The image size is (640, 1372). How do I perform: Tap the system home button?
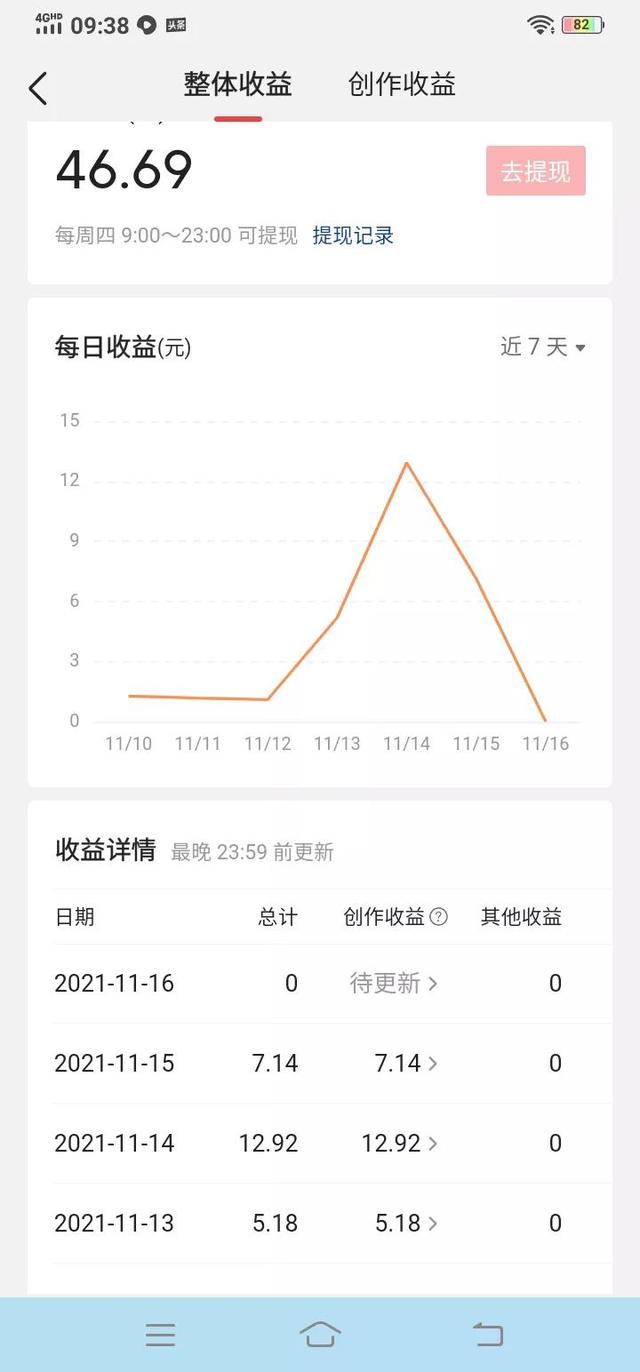(x=320, y=1334)
